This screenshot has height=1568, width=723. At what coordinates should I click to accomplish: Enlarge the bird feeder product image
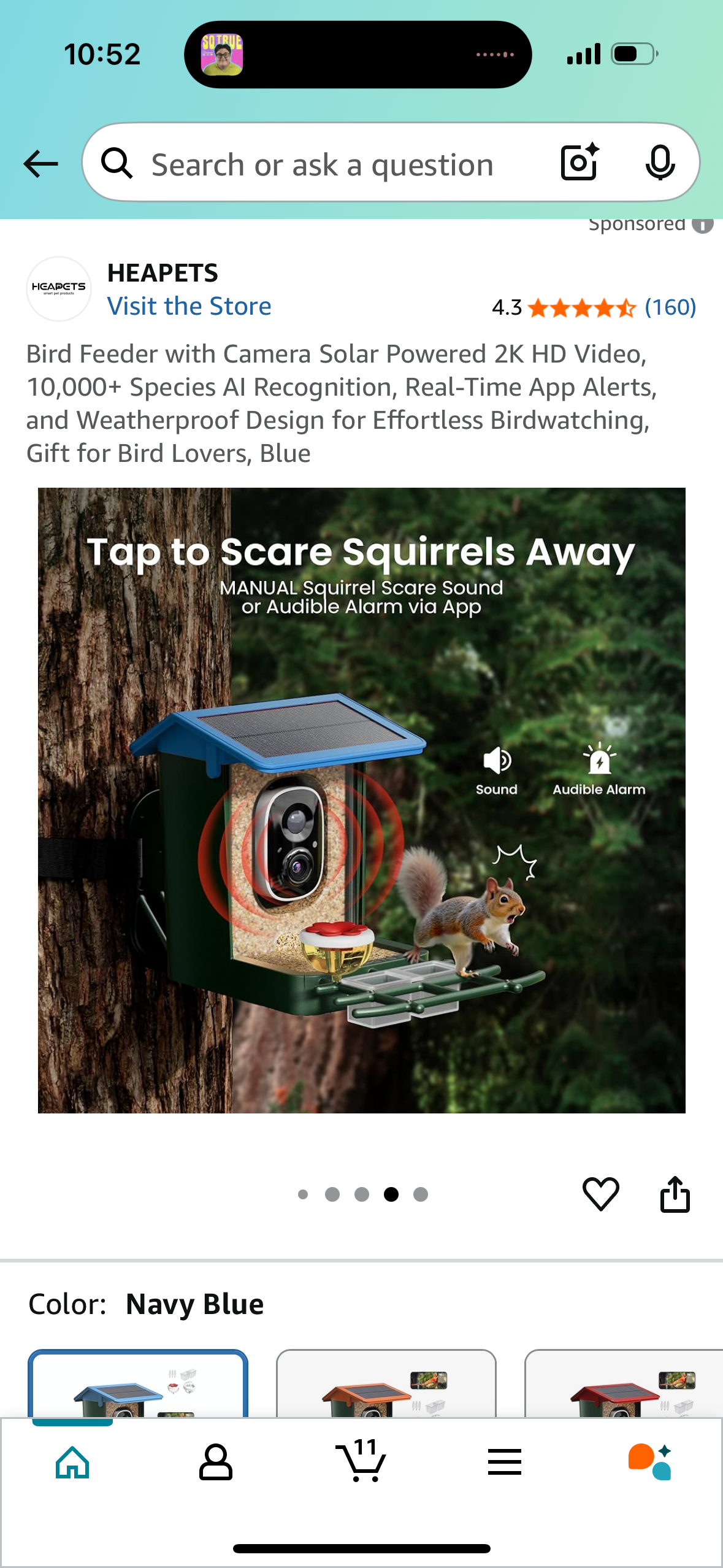click(x=361, y=800)
